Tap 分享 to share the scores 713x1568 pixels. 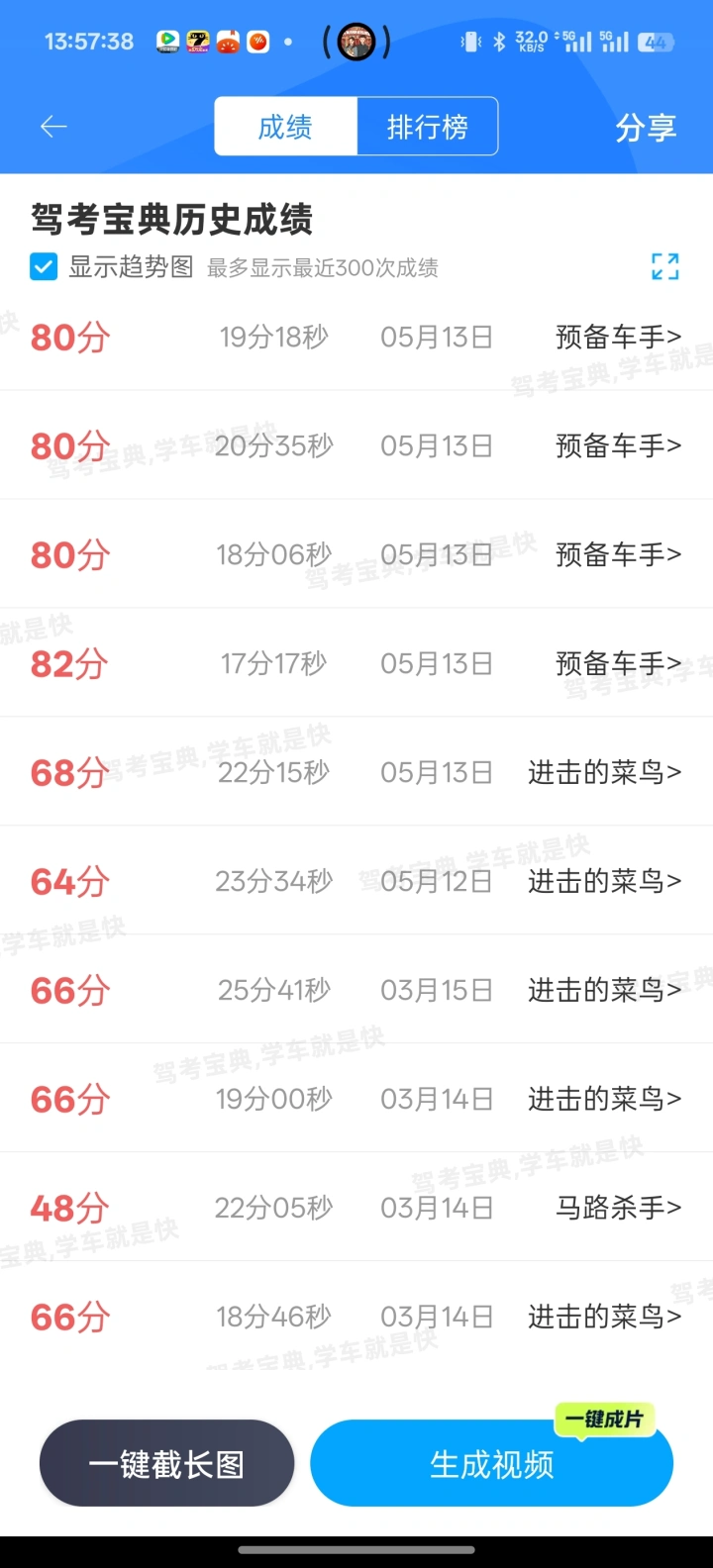646,128
